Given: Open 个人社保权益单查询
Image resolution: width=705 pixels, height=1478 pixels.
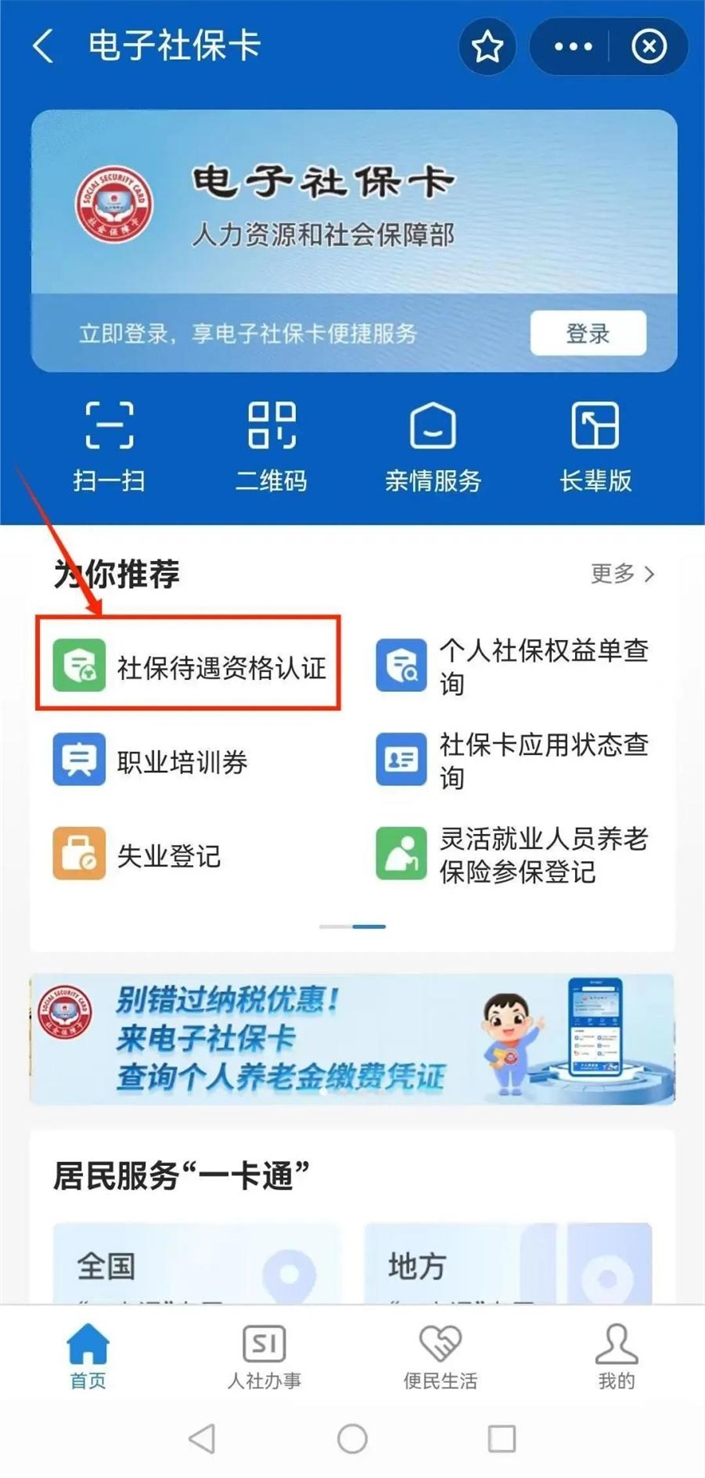Looking at the screenshot, I should 514,667.
